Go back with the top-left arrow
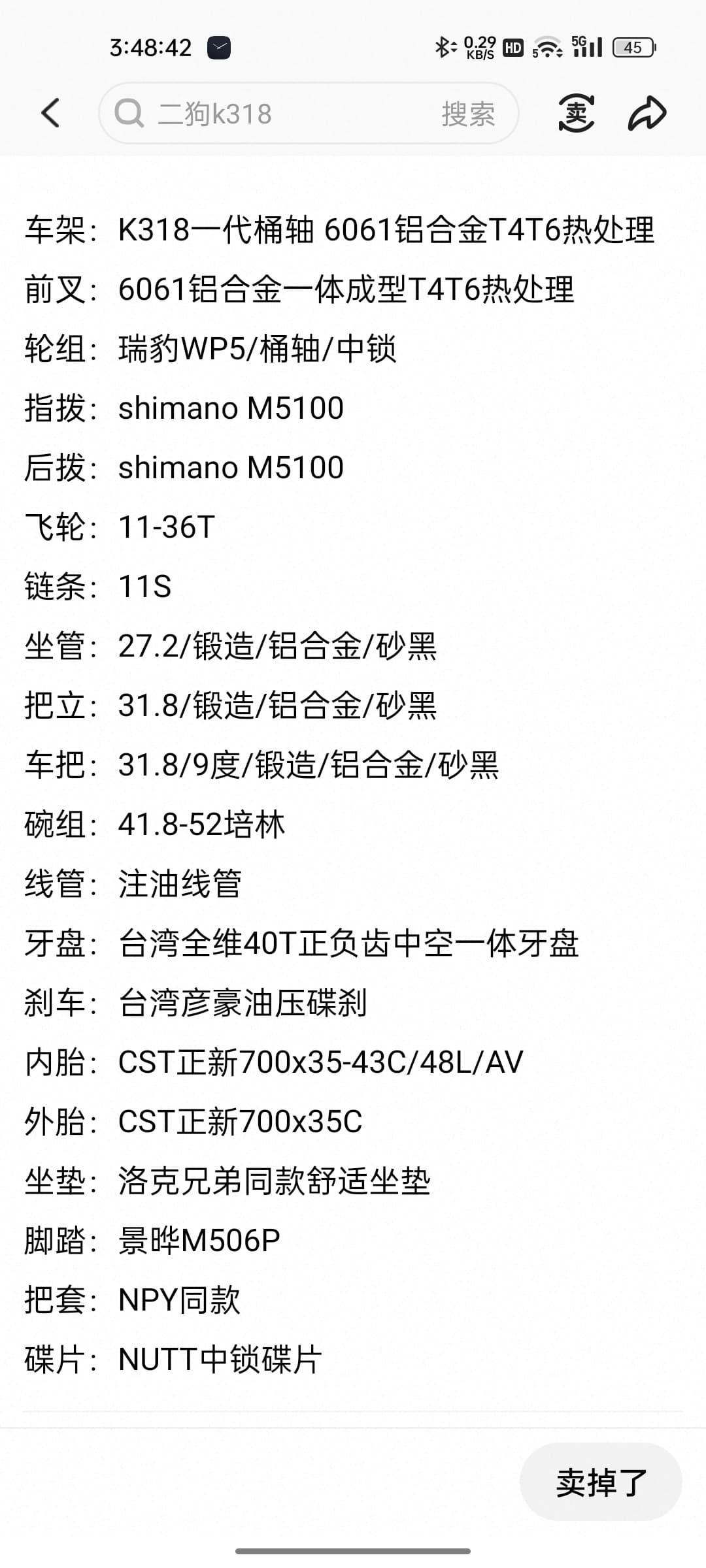The height and width of the screenshot is (1568, 706). tap(50, 113)
